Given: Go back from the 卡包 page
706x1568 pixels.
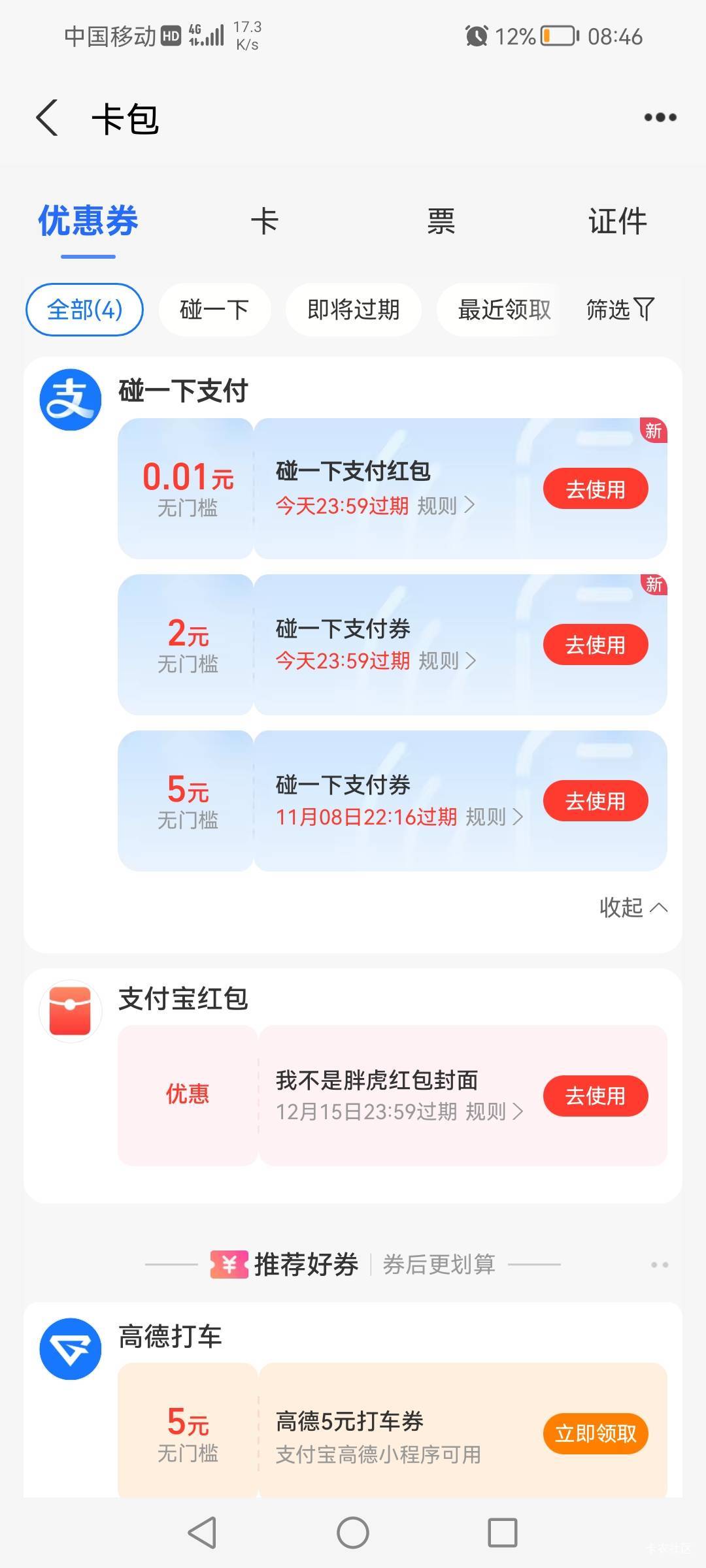Looking at the screenshot, I should [47, 118].
